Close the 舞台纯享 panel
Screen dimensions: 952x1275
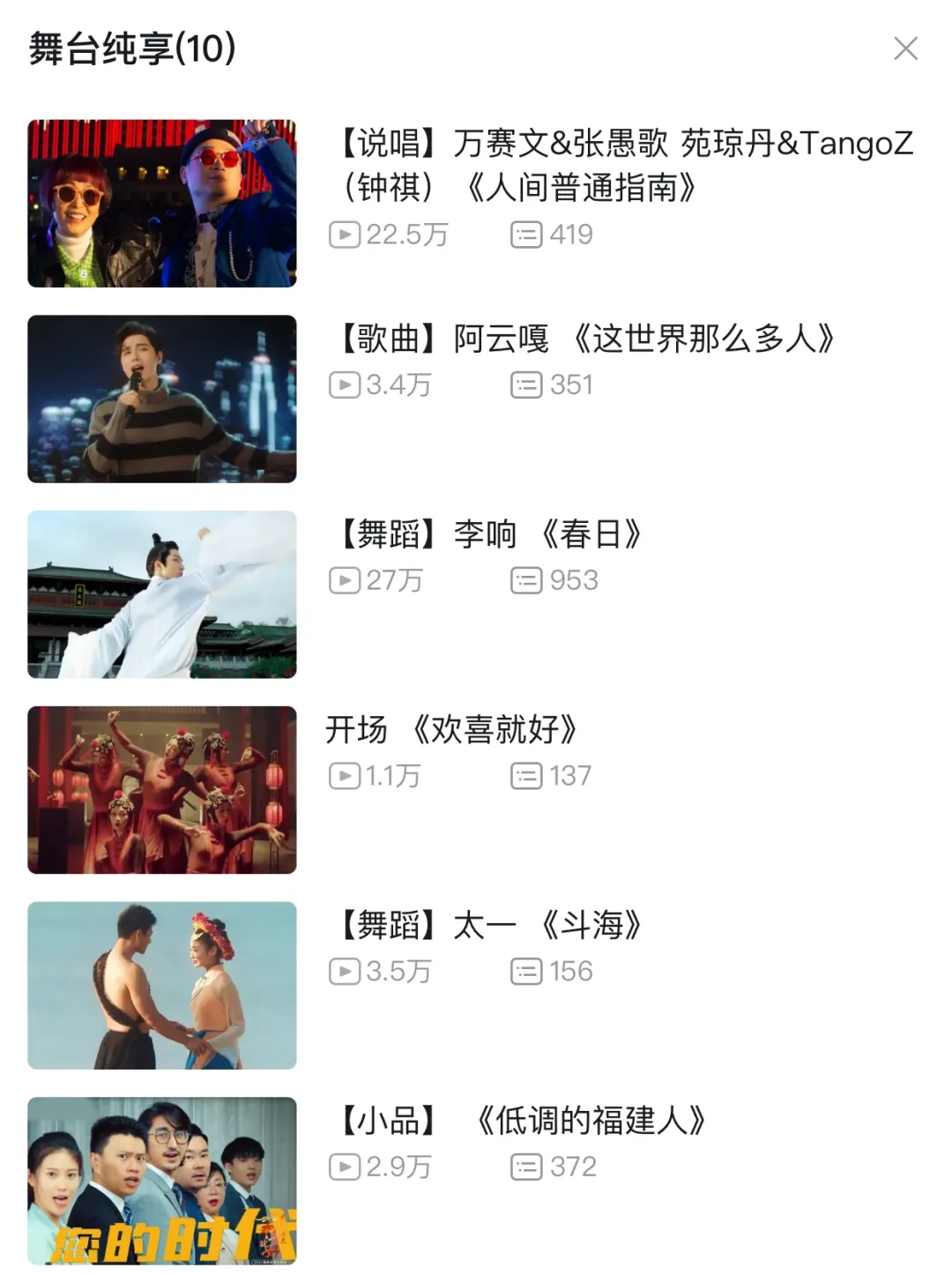905,48
